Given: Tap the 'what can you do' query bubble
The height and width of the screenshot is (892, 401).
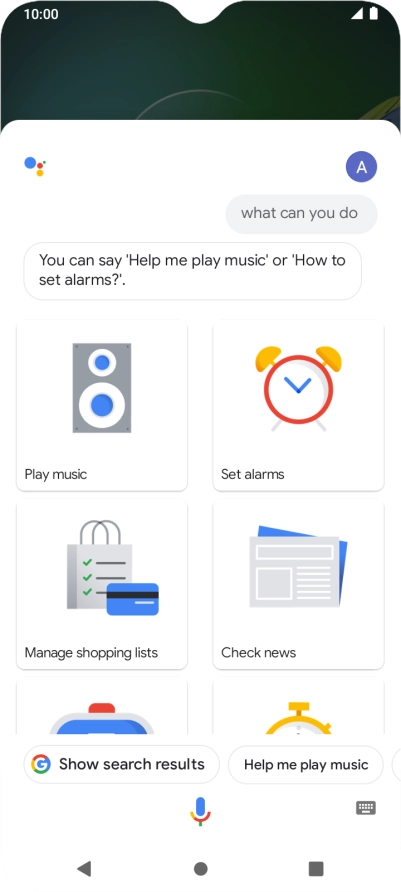Looking at the screenshot, I should click(x=301, y=214).
